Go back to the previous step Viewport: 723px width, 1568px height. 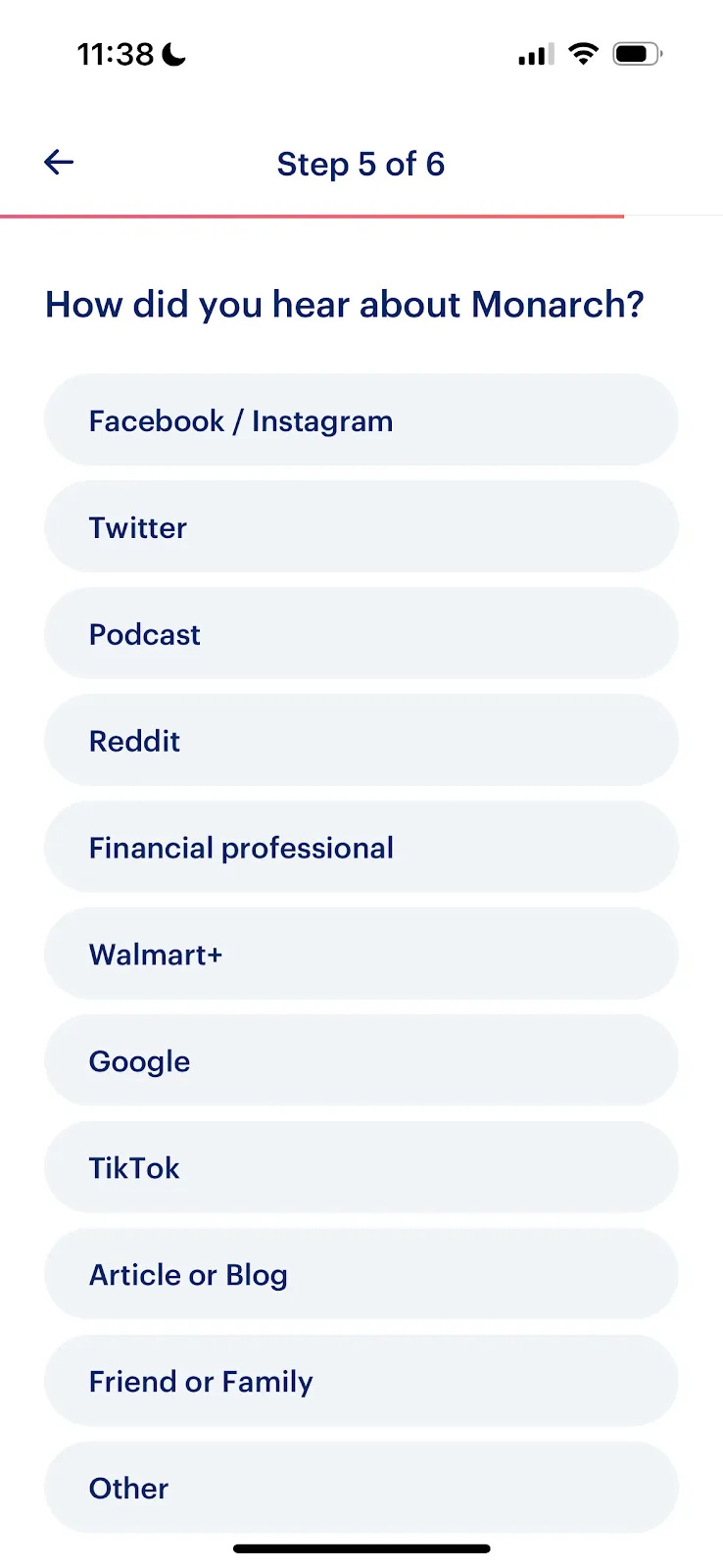point(59,163)
